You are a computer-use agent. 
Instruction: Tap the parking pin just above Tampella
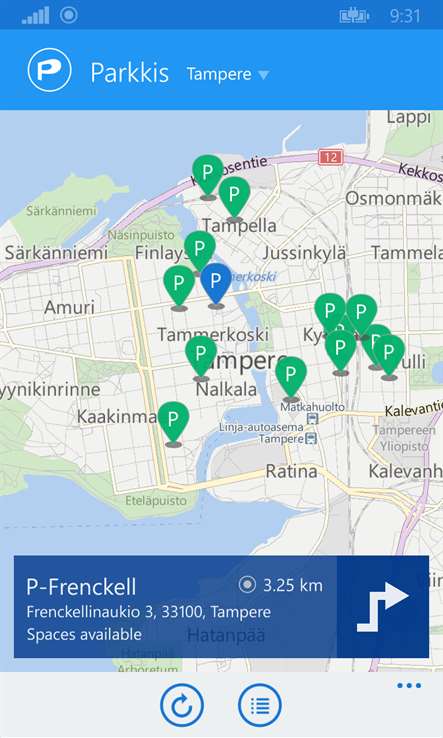click(x=234, y=198)
